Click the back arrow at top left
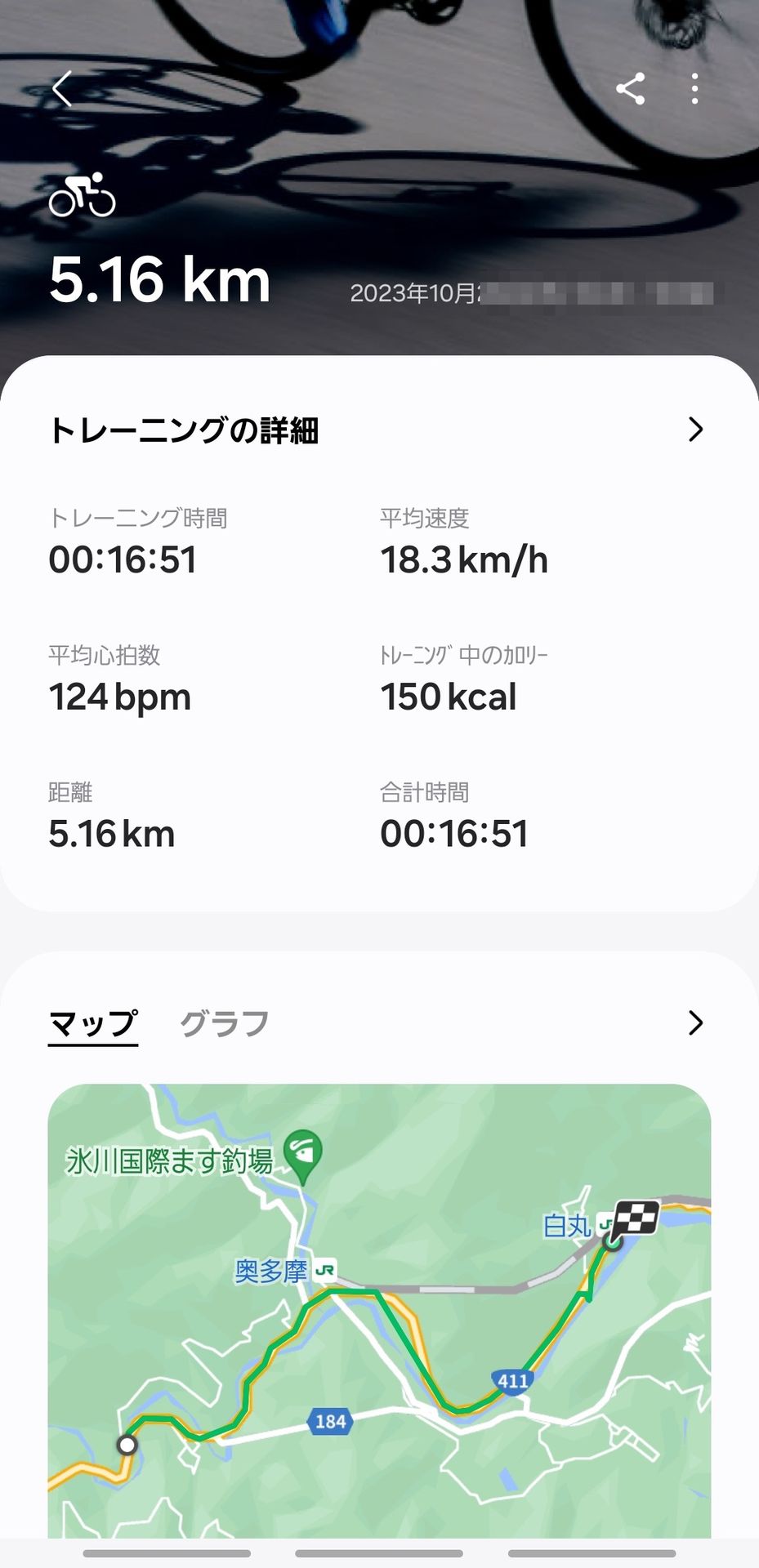 point(61,90)
